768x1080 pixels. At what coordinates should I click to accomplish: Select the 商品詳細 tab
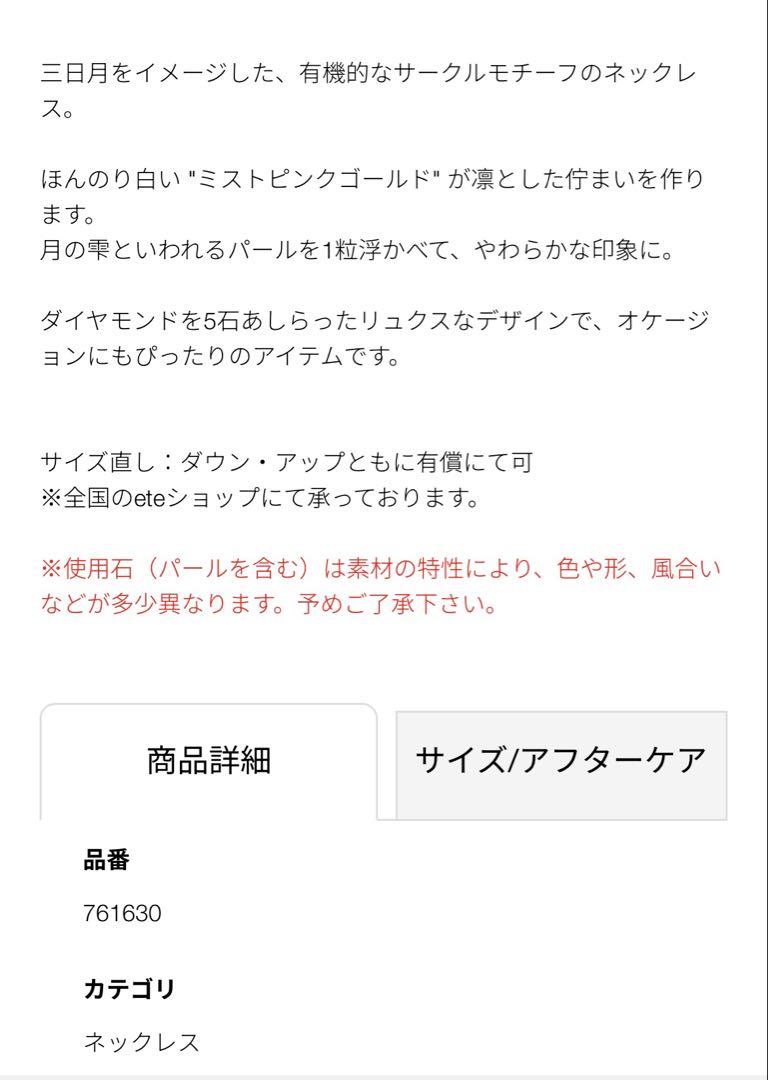pyautogui.click(x=209, y=762)
